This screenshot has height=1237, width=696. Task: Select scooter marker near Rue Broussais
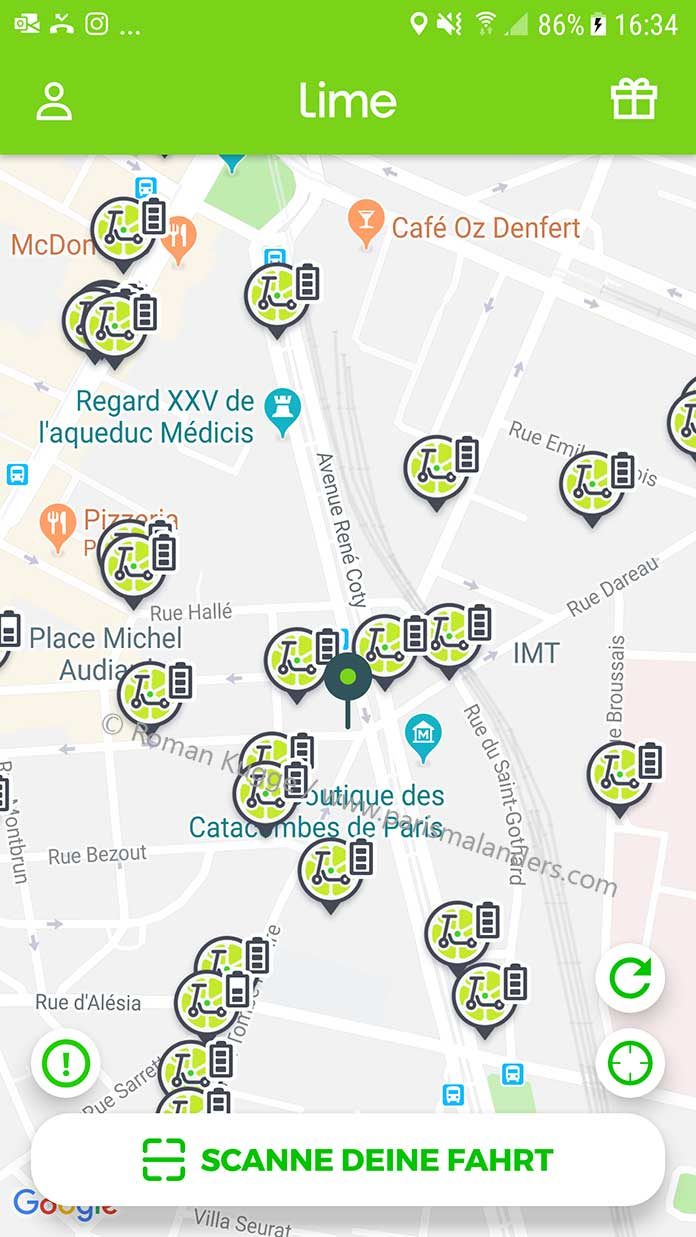coord(624,776)
